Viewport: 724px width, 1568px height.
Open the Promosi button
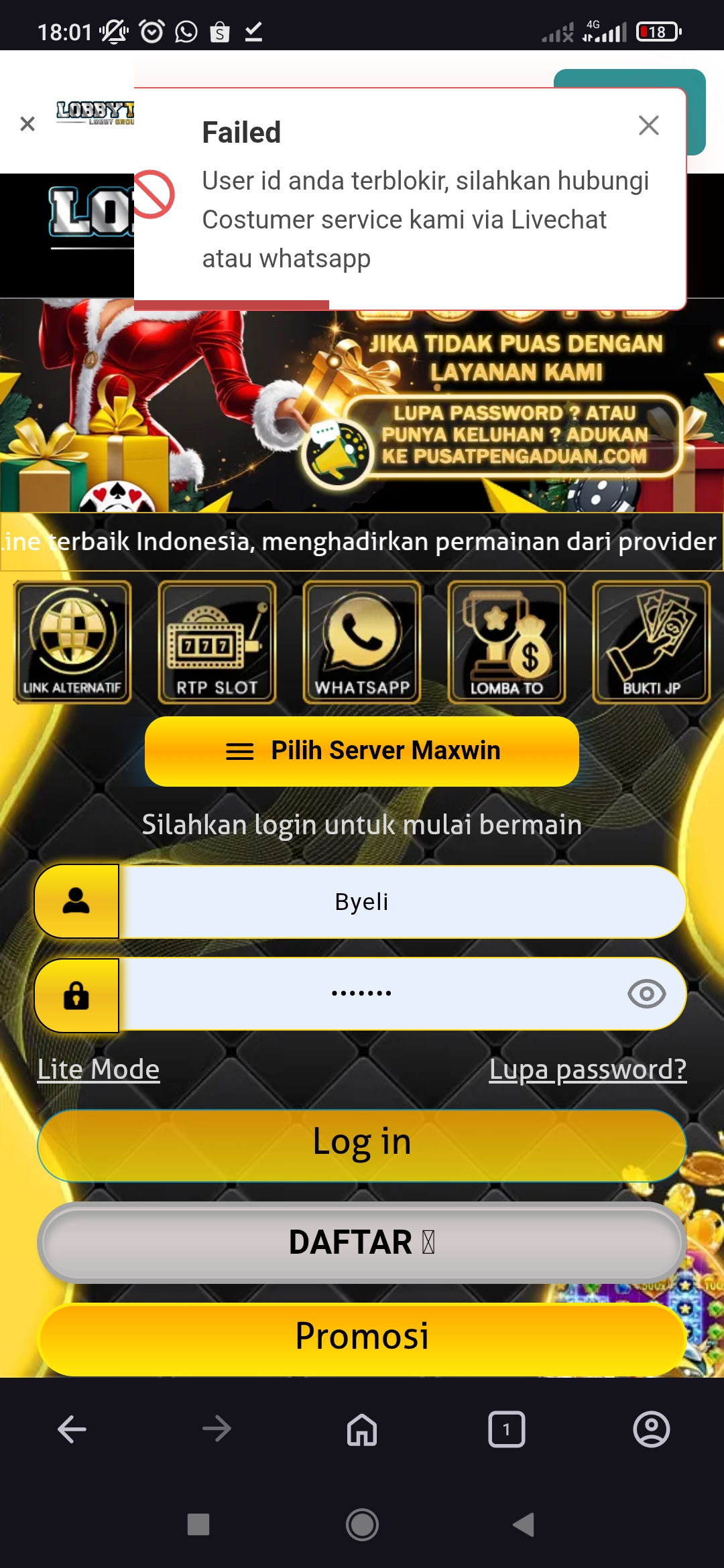tap(362, 1337)
